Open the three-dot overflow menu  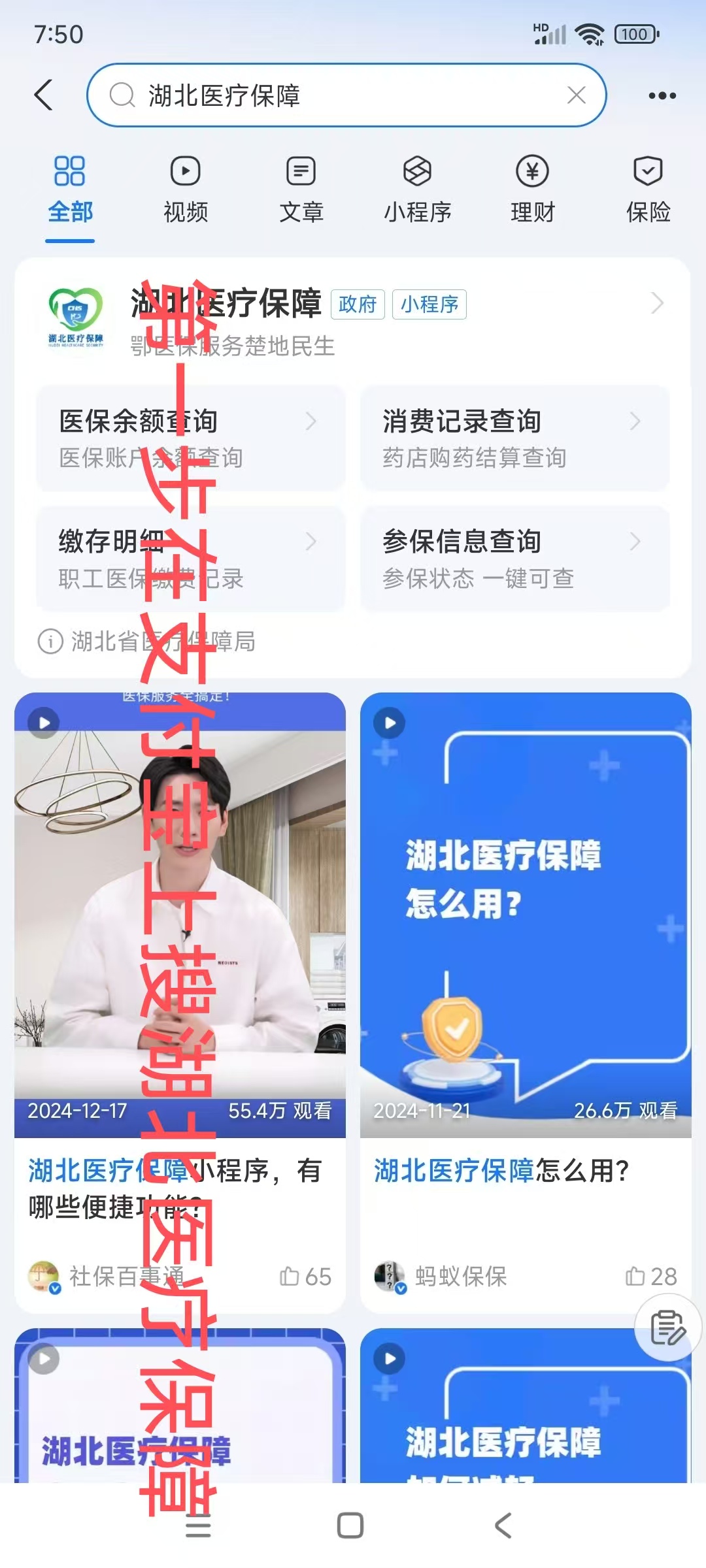pos(662,95)
